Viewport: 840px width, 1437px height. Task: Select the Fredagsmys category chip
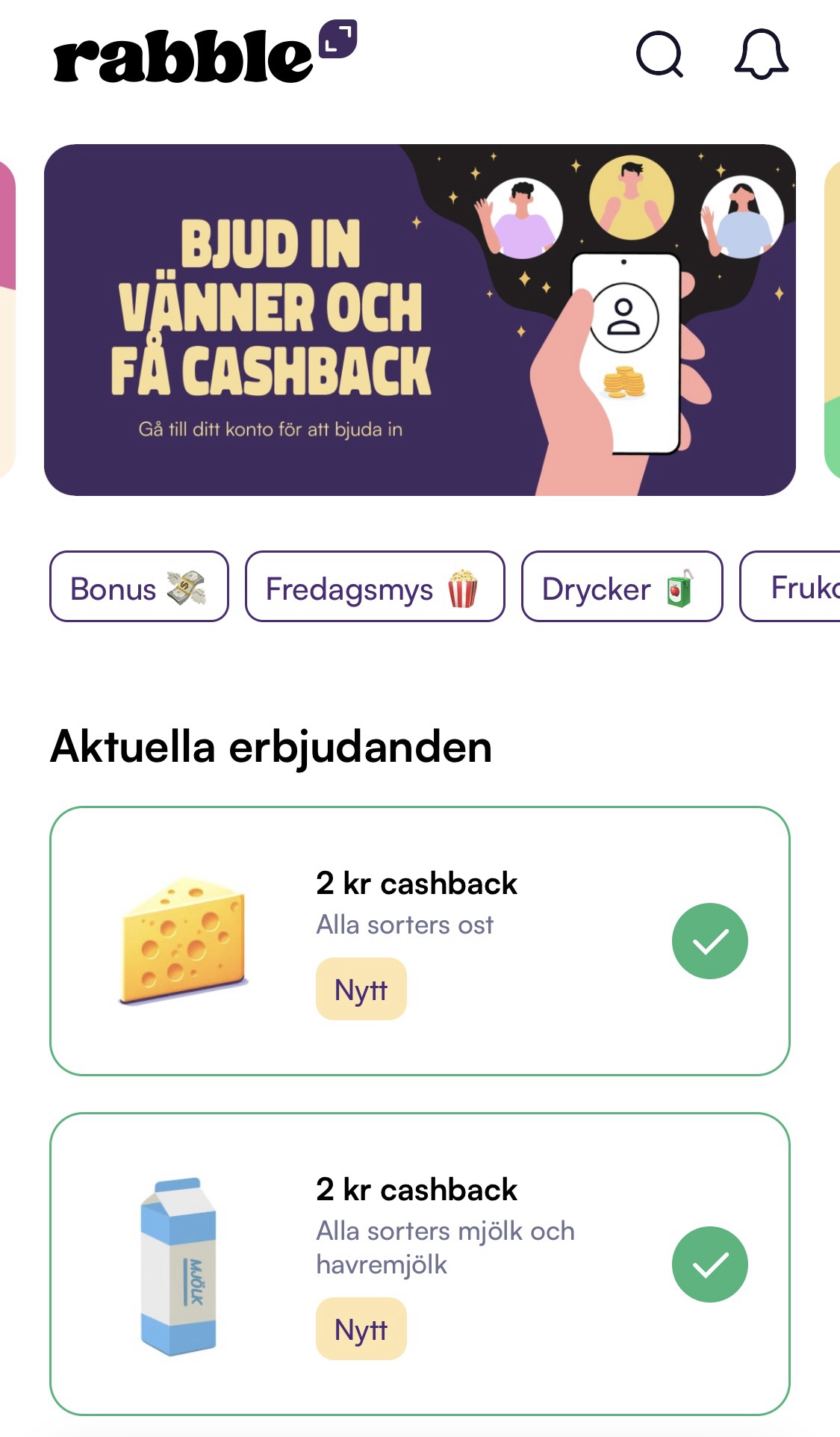point(375,587)
